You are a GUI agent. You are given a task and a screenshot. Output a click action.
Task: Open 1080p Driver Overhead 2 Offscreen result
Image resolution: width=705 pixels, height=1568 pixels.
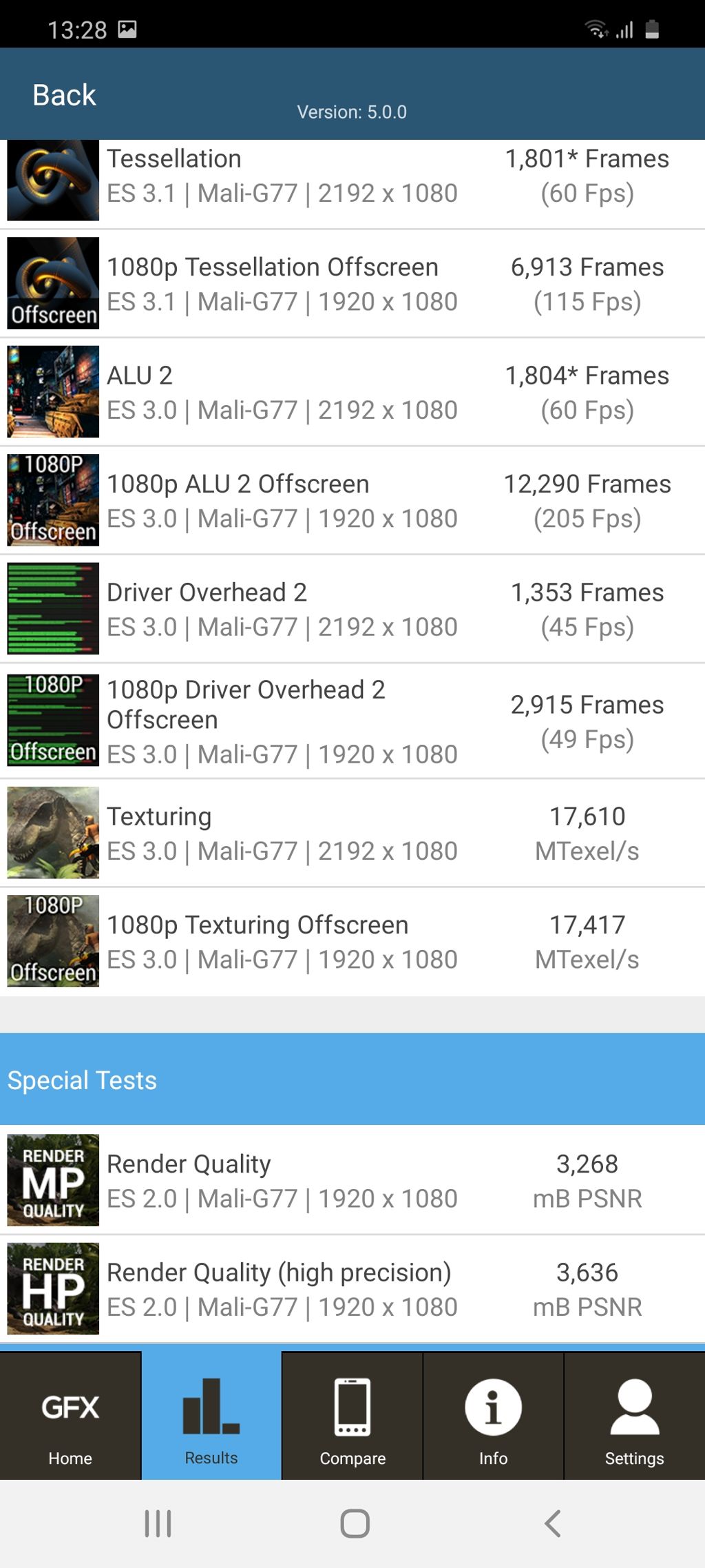click(x=352, y=721)
